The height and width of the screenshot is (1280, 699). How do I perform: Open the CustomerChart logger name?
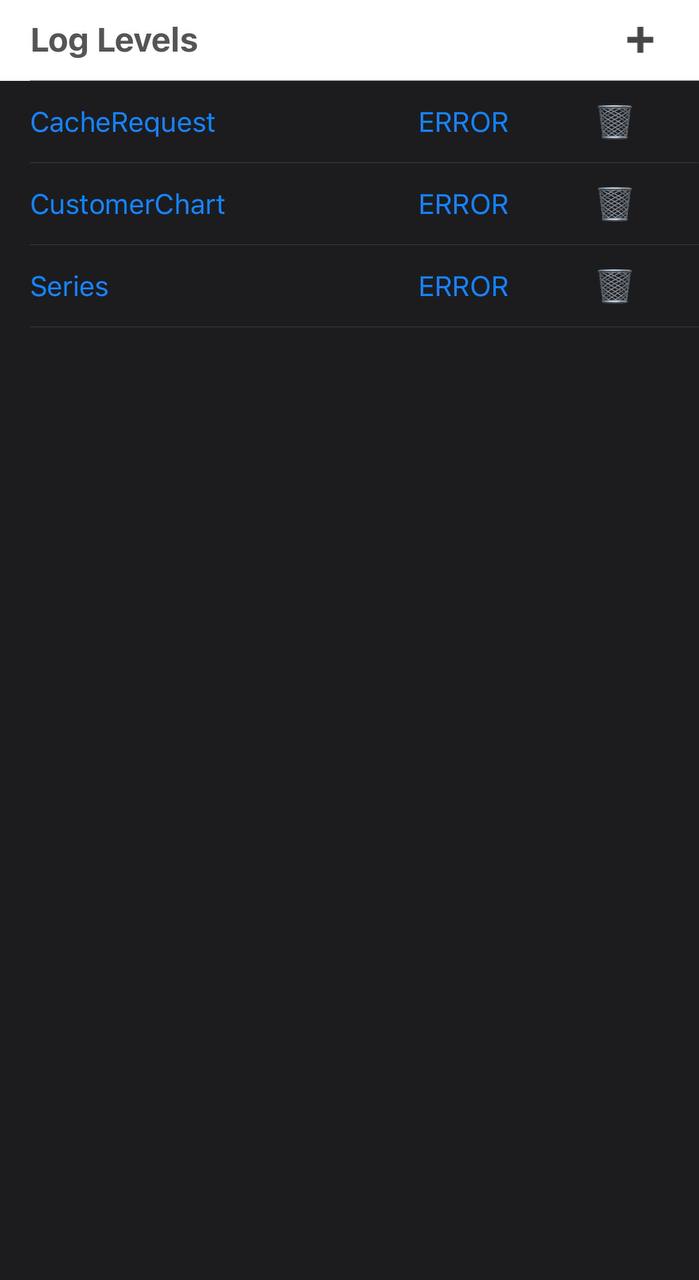pyautogui.click(x=128, y=204)
